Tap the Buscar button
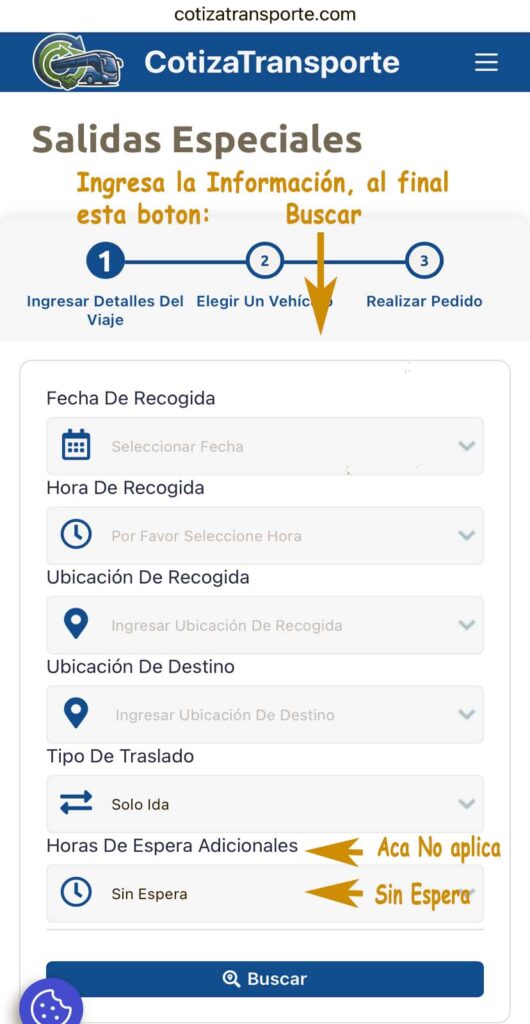The image size is (530, 1024). click(264, 979)
